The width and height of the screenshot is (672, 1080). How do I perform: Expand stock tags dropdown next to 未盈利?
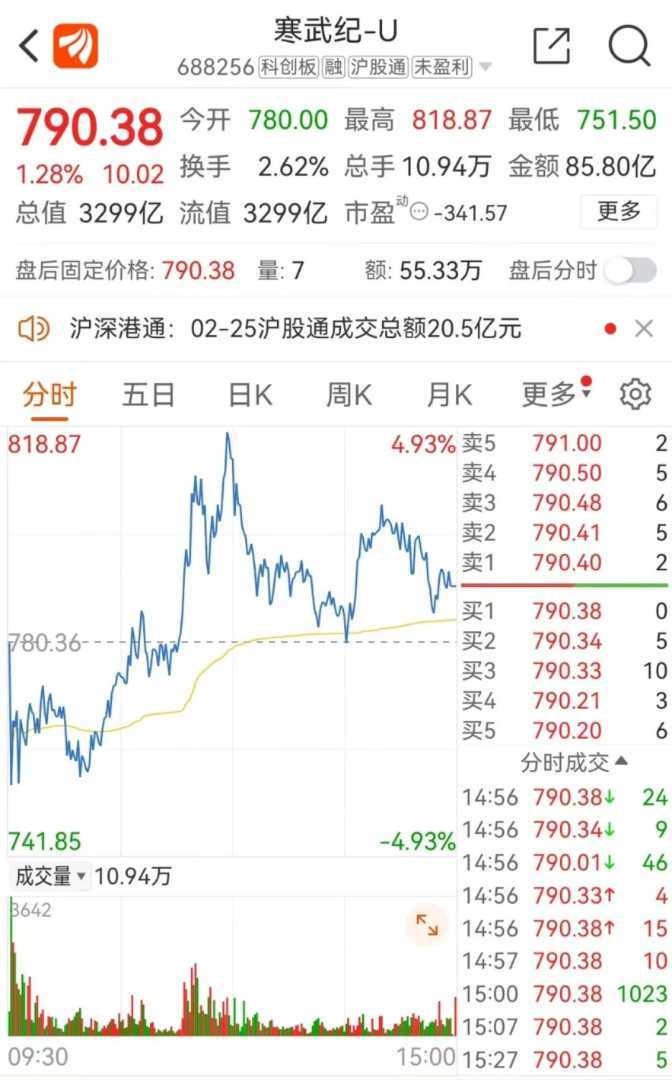click(x=486, y=68)
